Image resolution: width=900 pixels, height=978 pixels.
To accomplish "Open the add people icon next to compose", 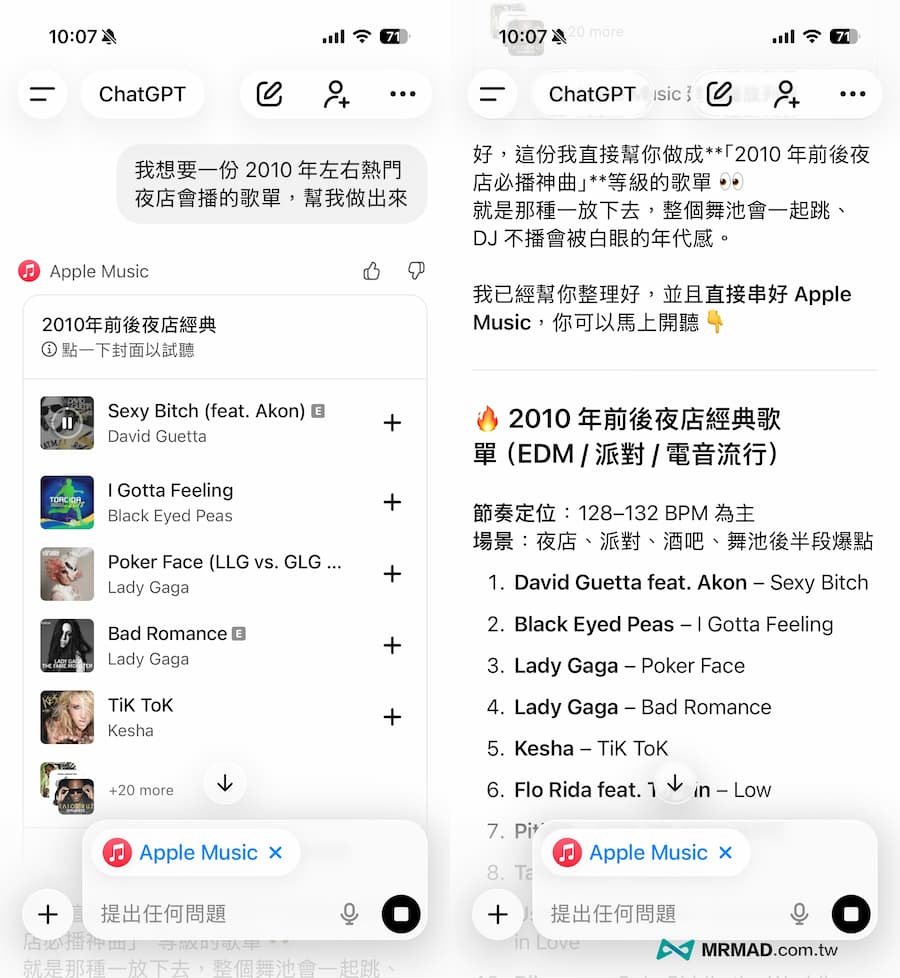I will [337, 94].
